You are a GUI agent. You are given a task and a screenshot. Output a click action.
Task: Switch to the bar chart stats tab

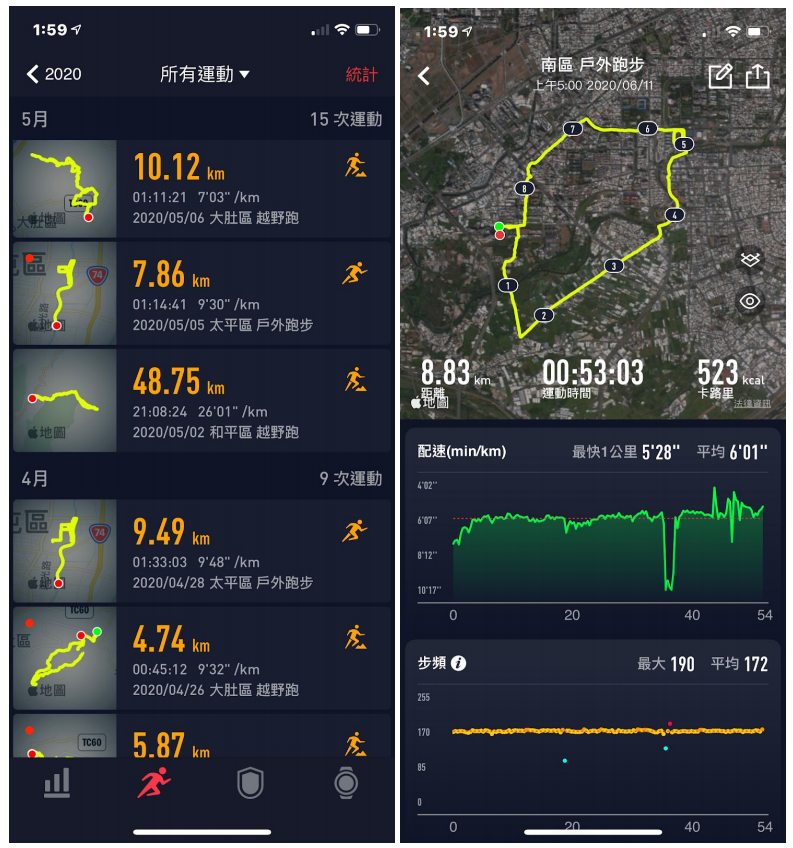(57, 783)
